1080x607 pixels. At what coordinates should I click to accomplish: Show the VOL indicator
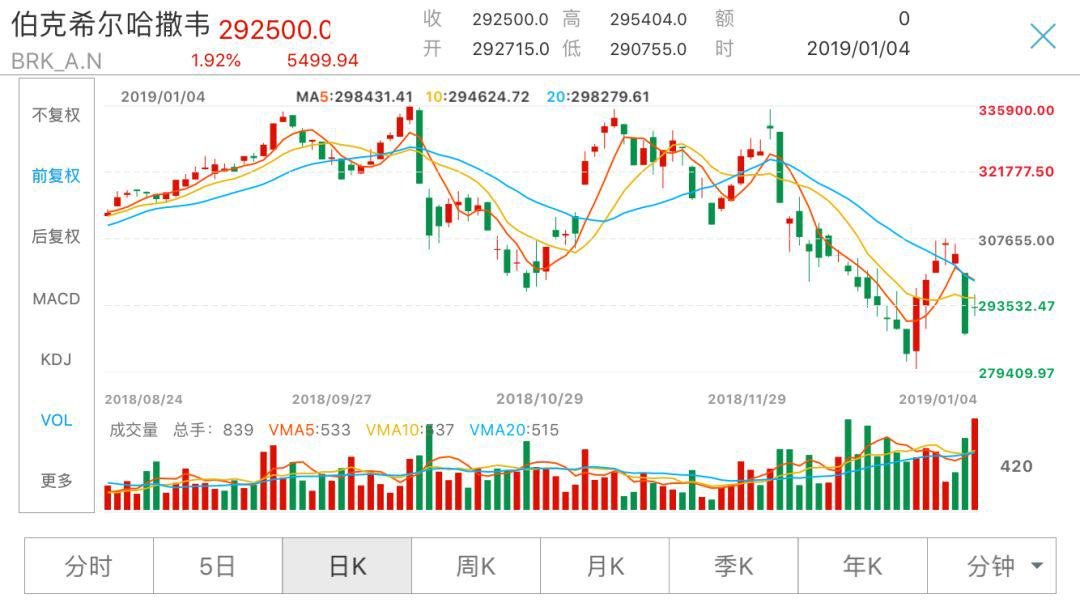(x=56, y=420)
